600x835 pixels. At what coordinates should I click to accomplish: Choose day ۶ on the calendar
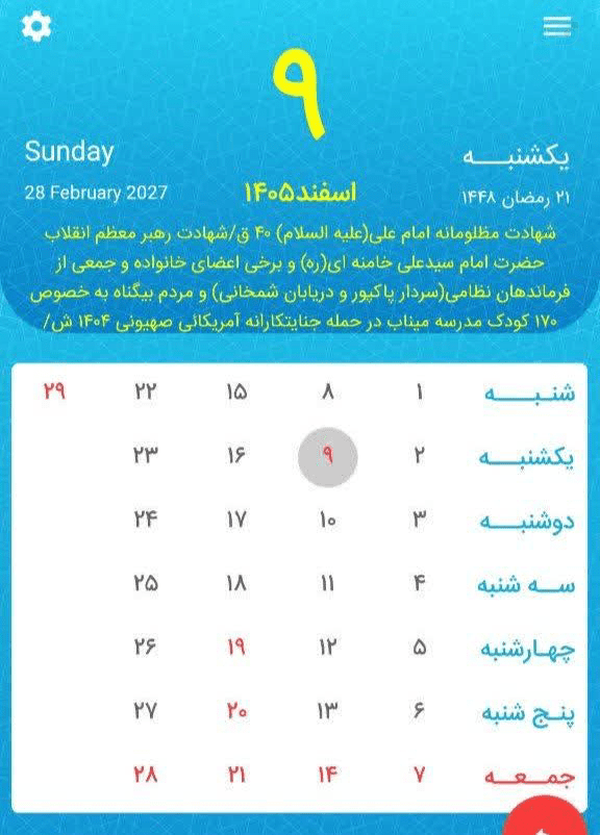(x=419, y=711)
